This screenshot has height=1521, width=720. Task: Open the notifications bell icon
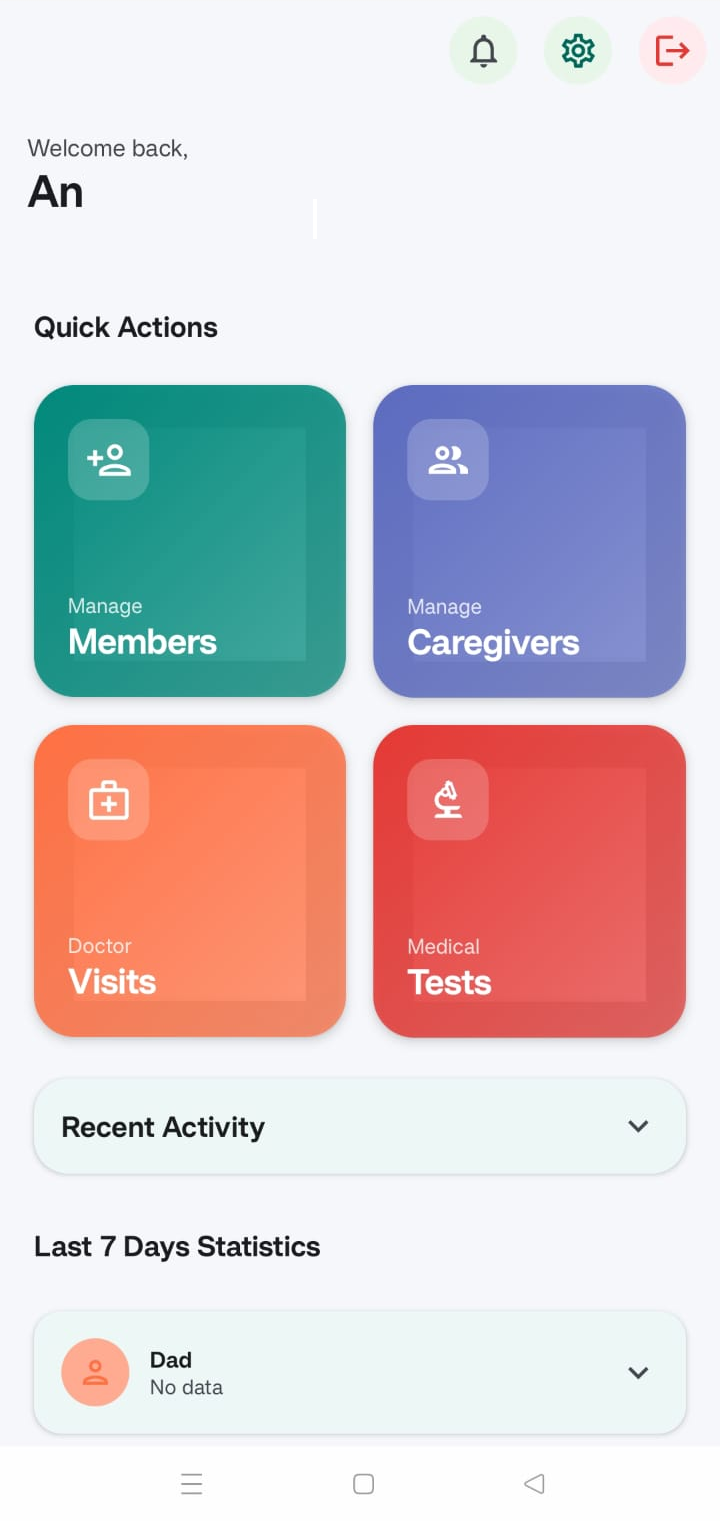(483, 50)
